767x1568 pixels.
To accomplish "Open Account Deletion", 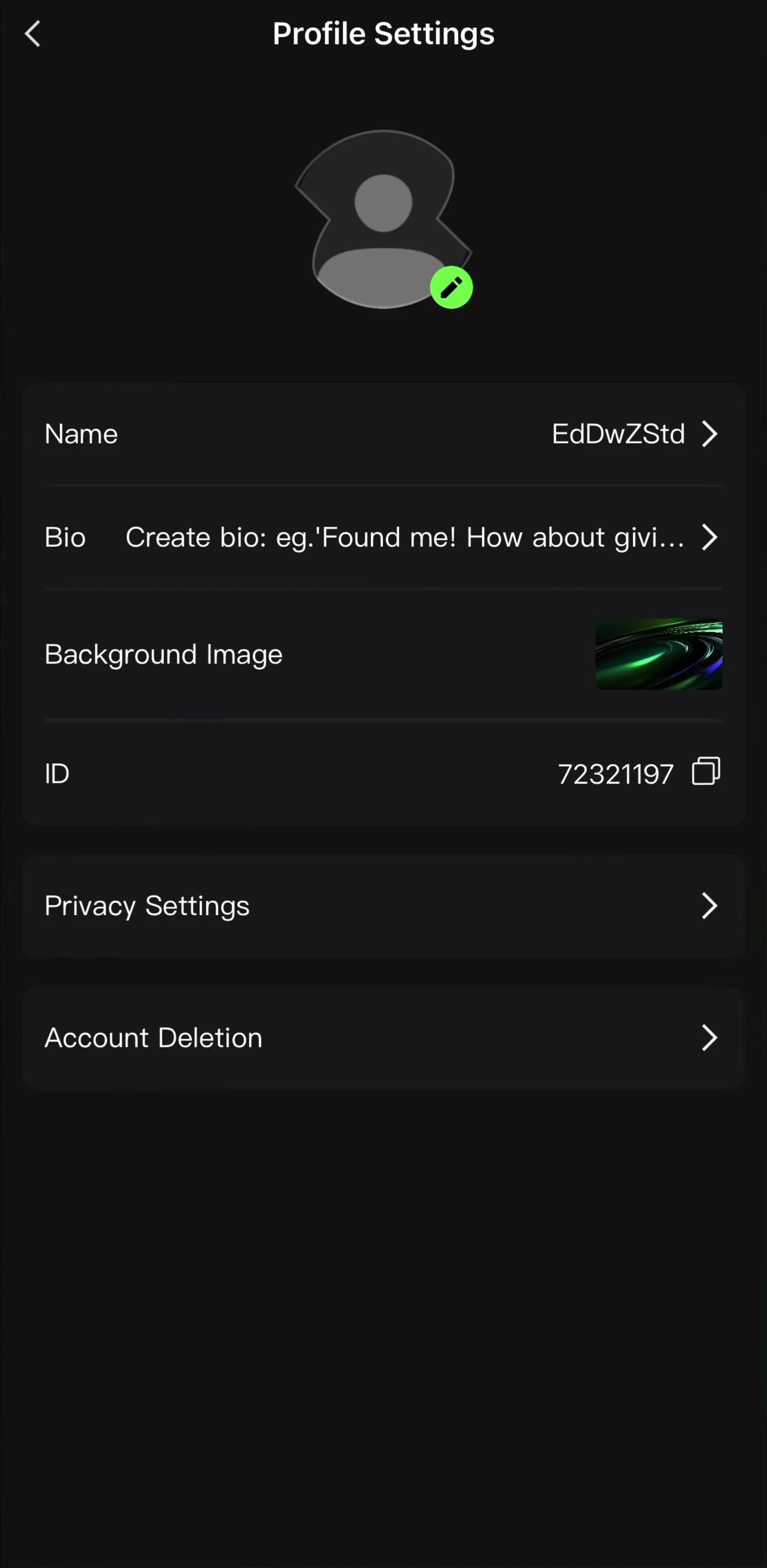I will click(383, 1038).
